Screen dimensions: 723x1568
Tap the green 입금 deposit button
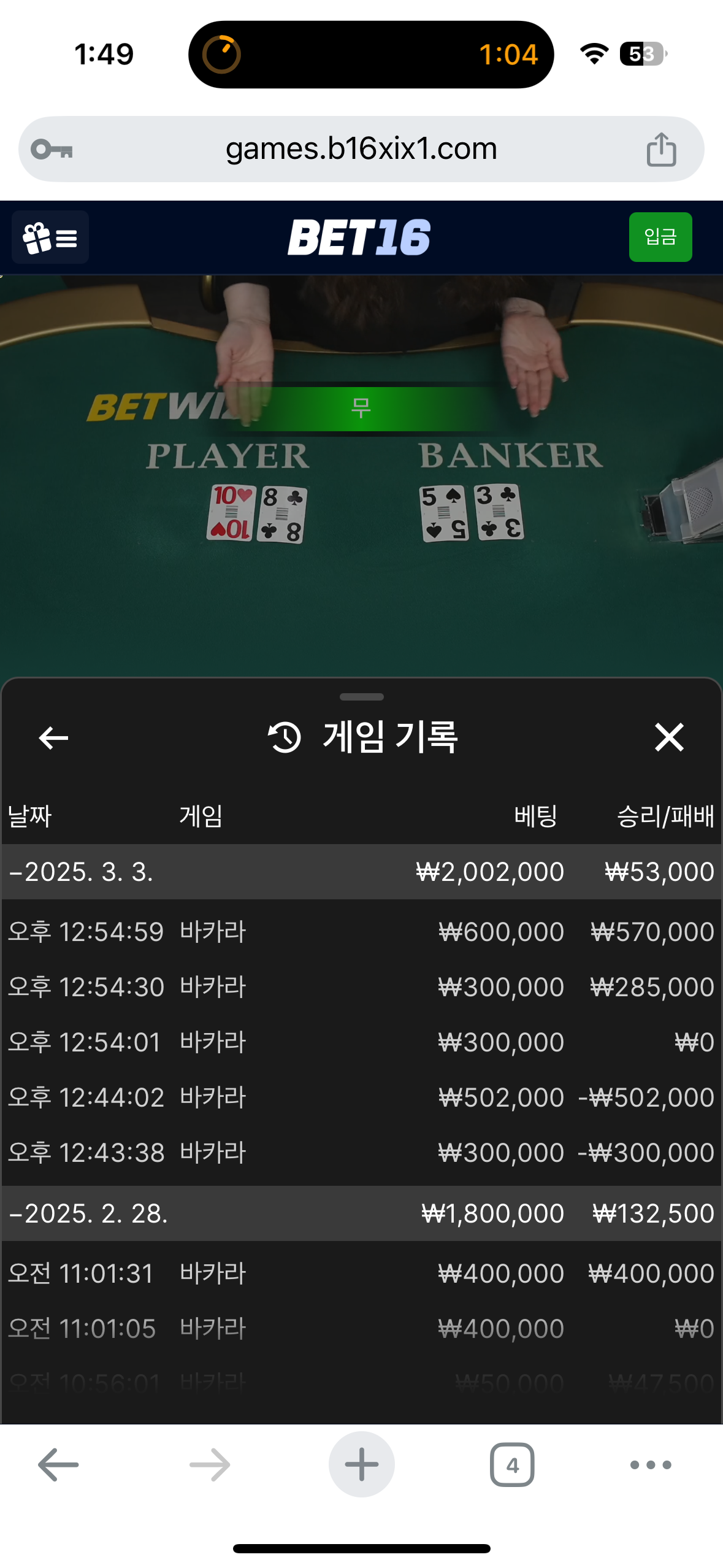tap(660, 237)
